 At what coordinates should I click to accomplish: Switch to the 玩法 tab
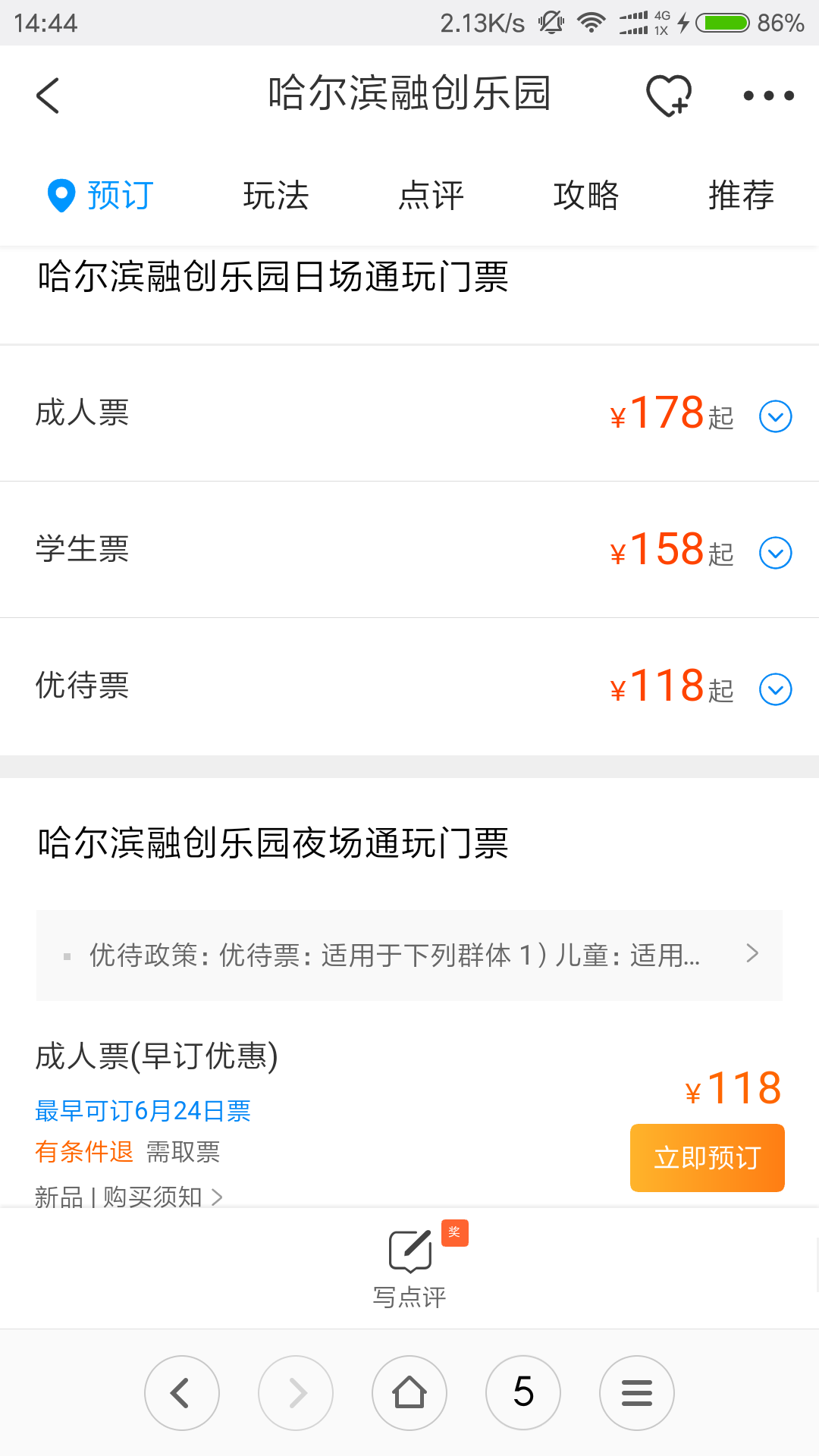pos(276,196)
